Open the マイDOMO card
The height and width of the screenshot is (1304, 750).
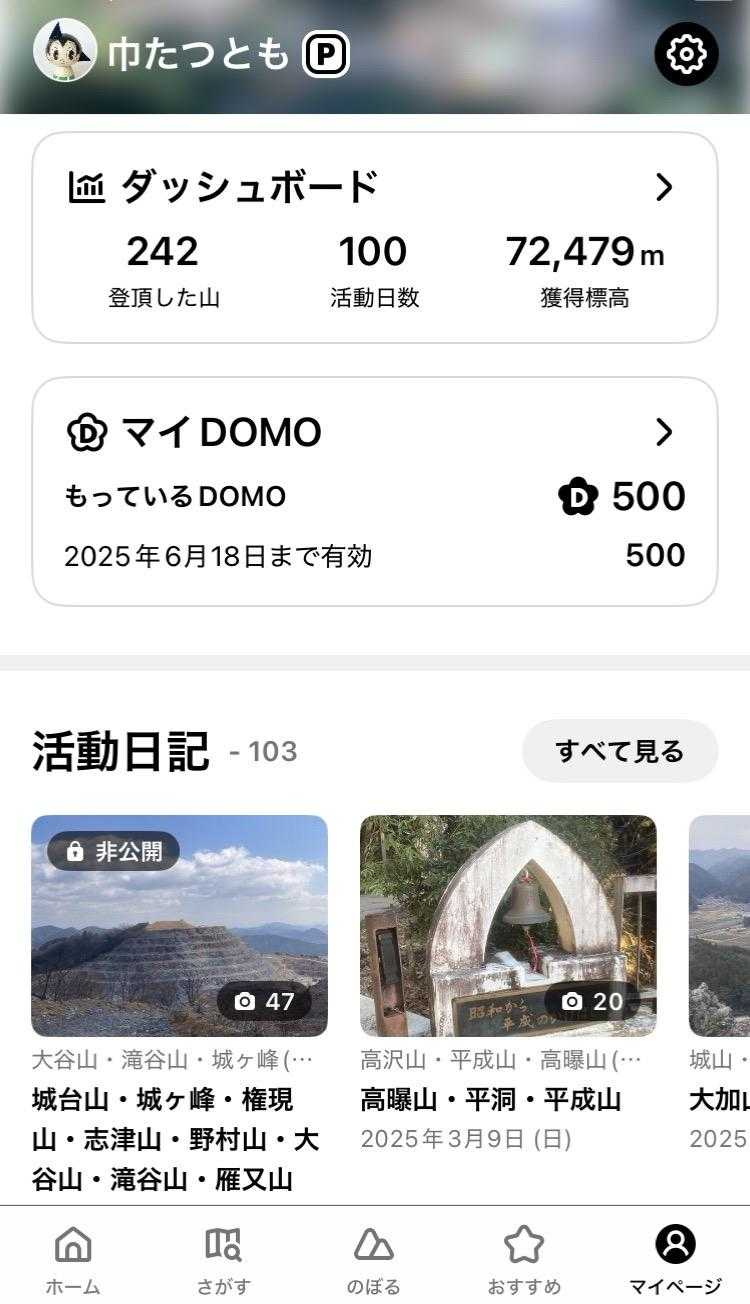(x=375, y=491)
